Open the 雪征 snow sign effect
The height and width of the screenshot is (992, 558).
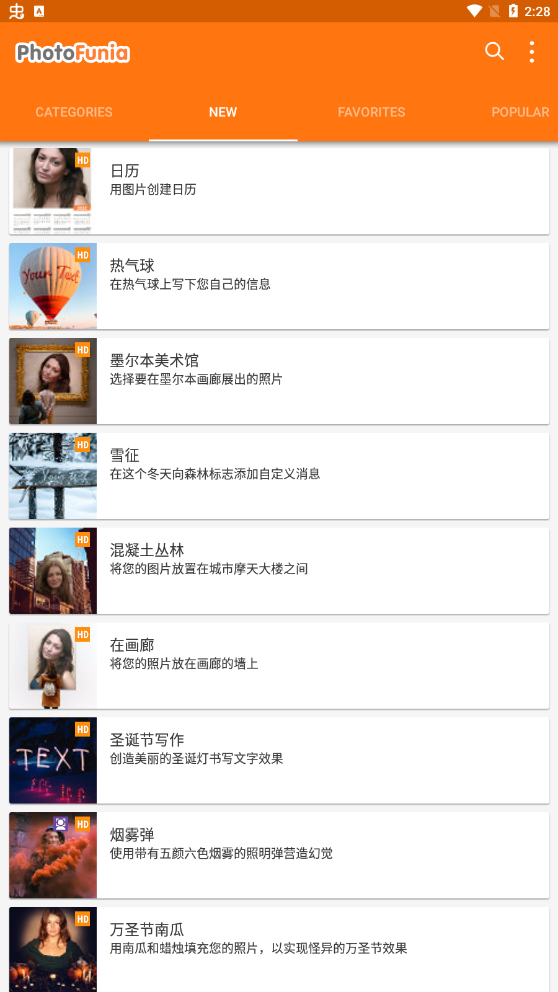279,476
